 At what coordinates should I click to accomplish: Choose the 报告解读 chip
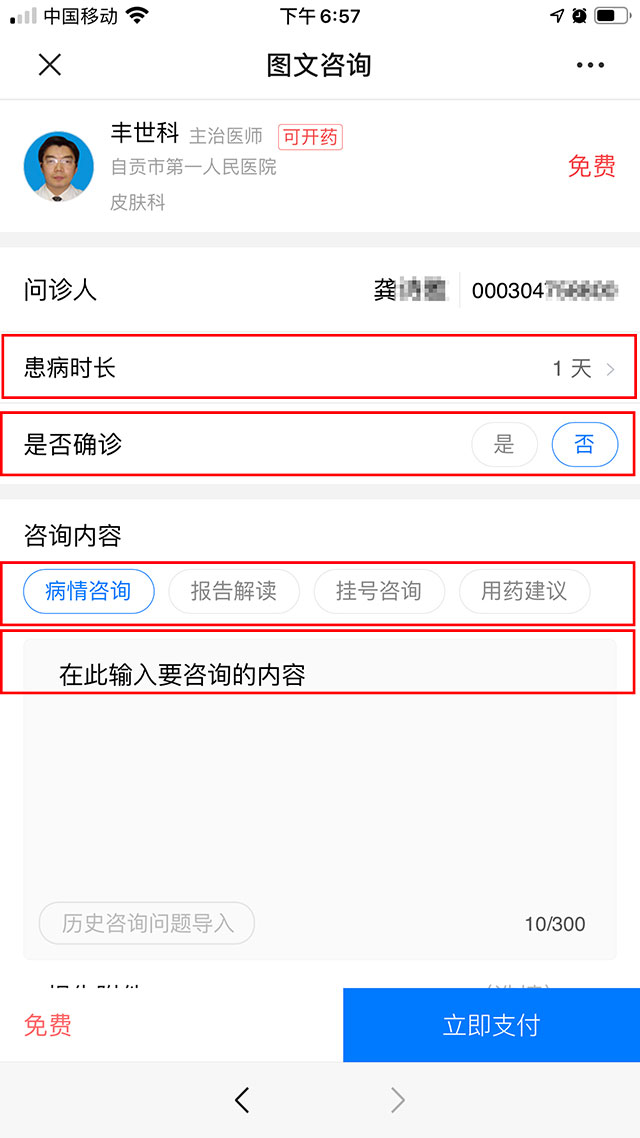click(234, 591)
